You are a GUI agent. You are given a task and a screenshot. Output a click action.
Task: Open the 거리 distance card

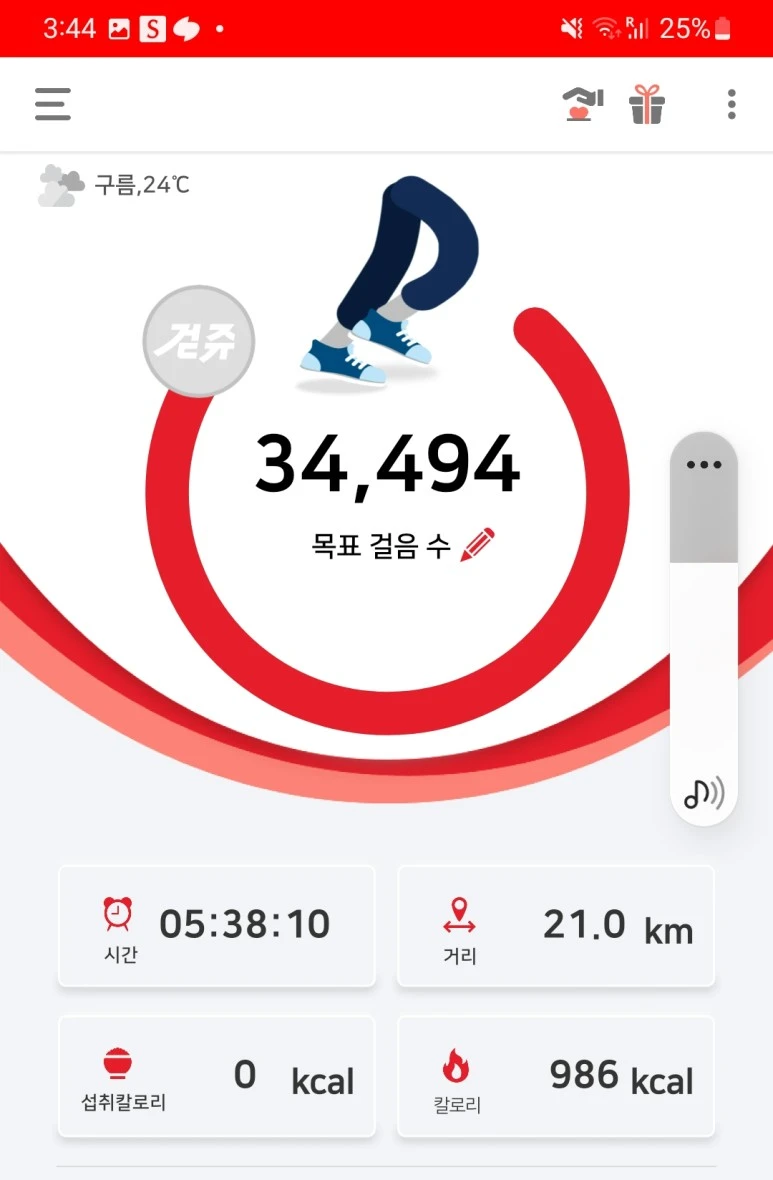click(x=556, y=925)
